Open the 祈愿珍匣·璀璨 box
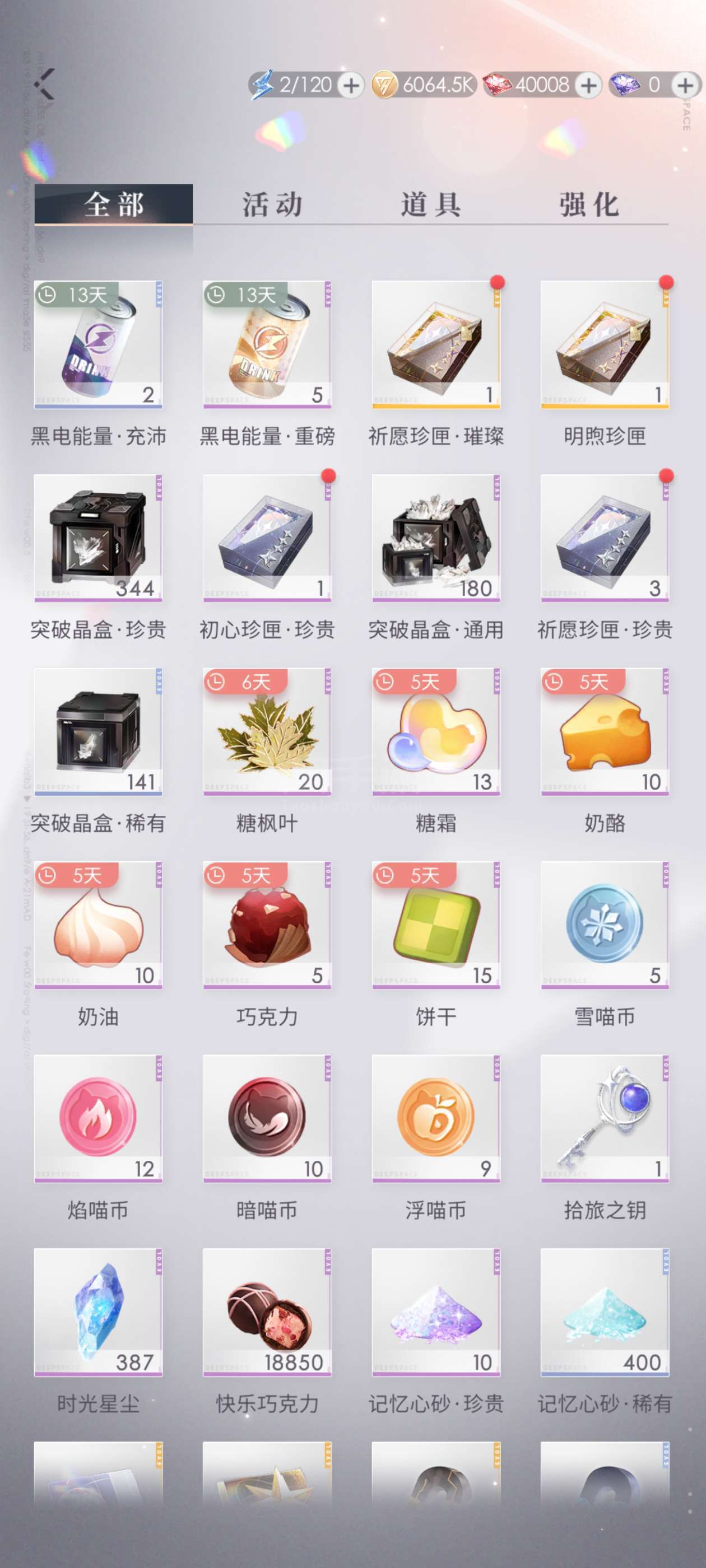706x1568 pixels. 435,344
